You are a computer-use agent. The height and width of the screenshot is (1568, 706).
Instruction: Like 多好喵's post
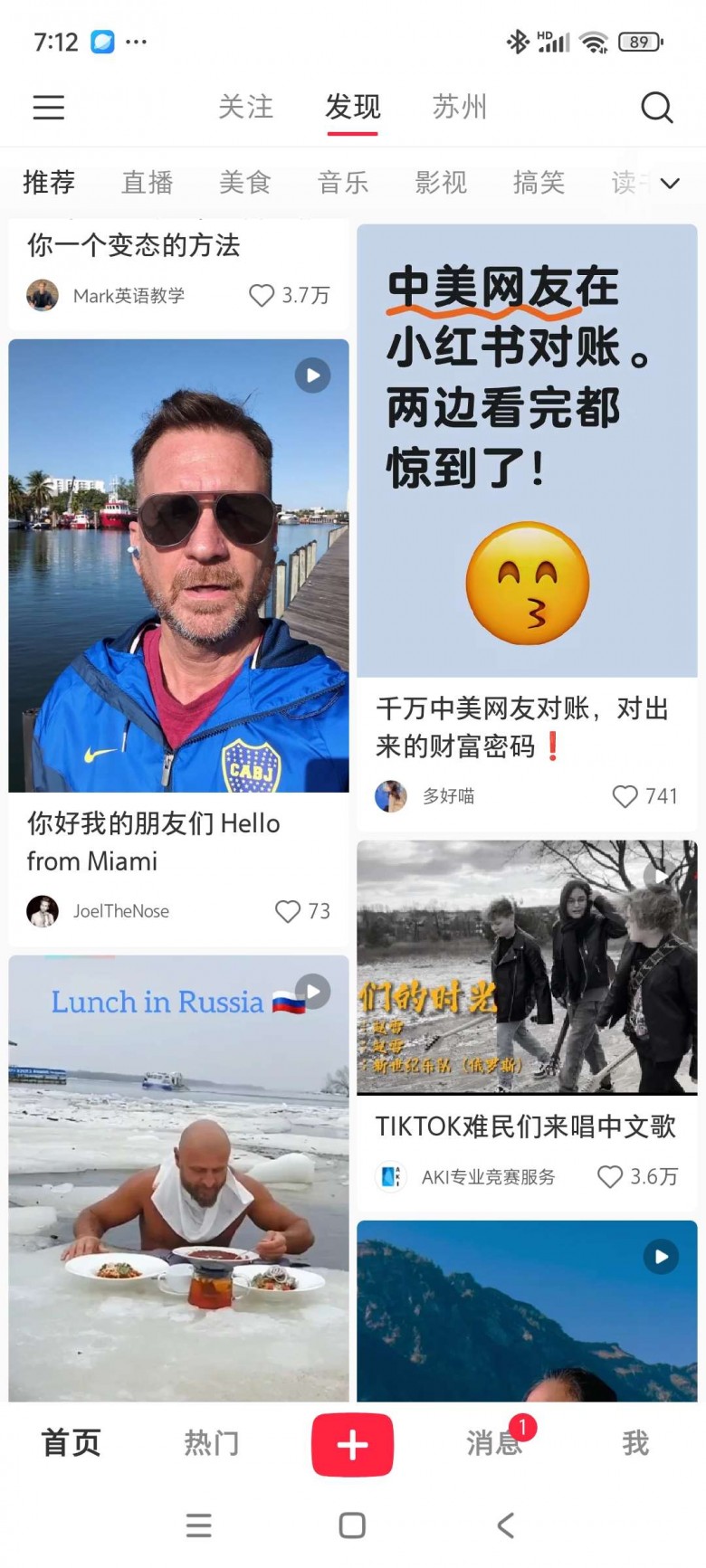(x=625, y=796)
